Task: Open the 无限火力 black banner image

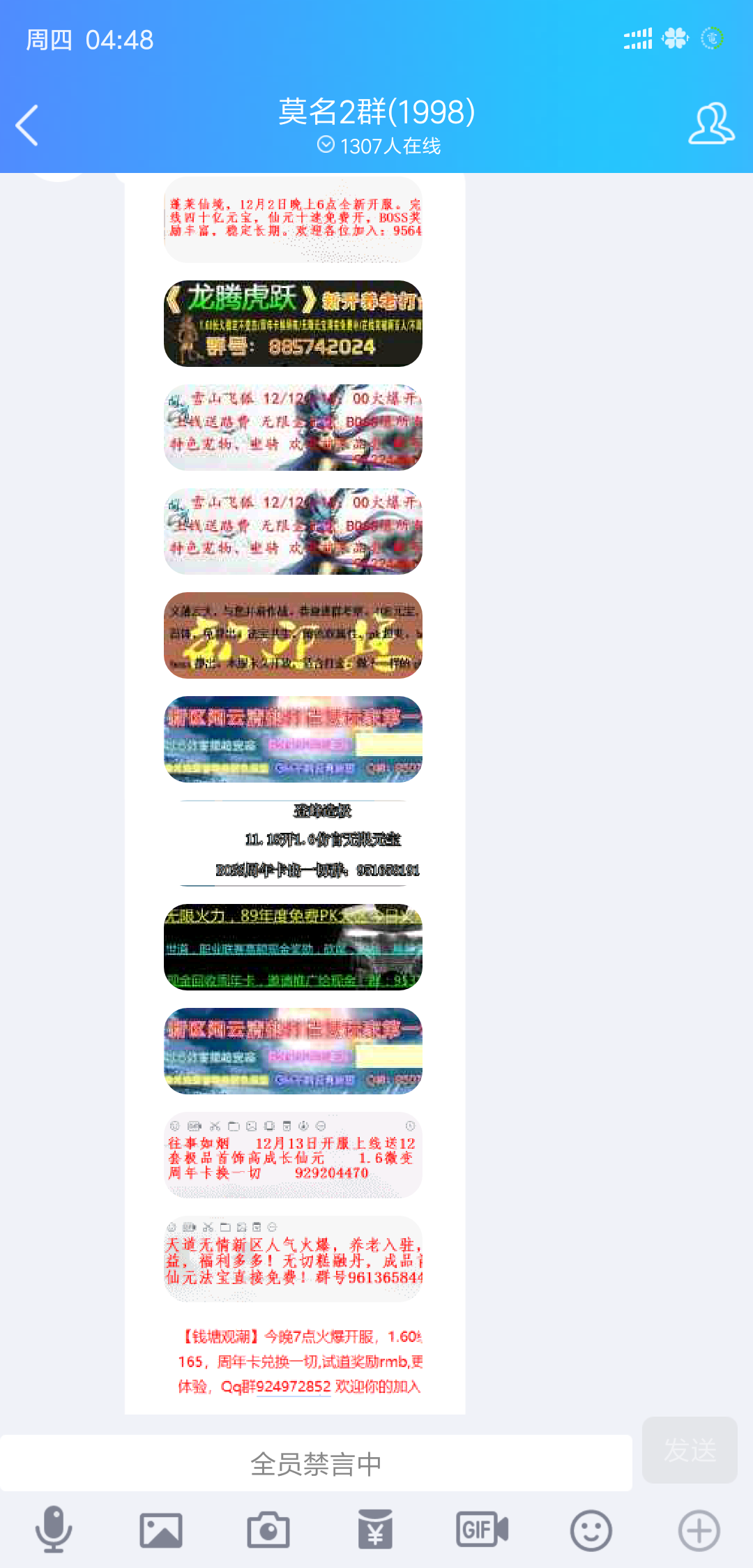Action: (293, 947)
